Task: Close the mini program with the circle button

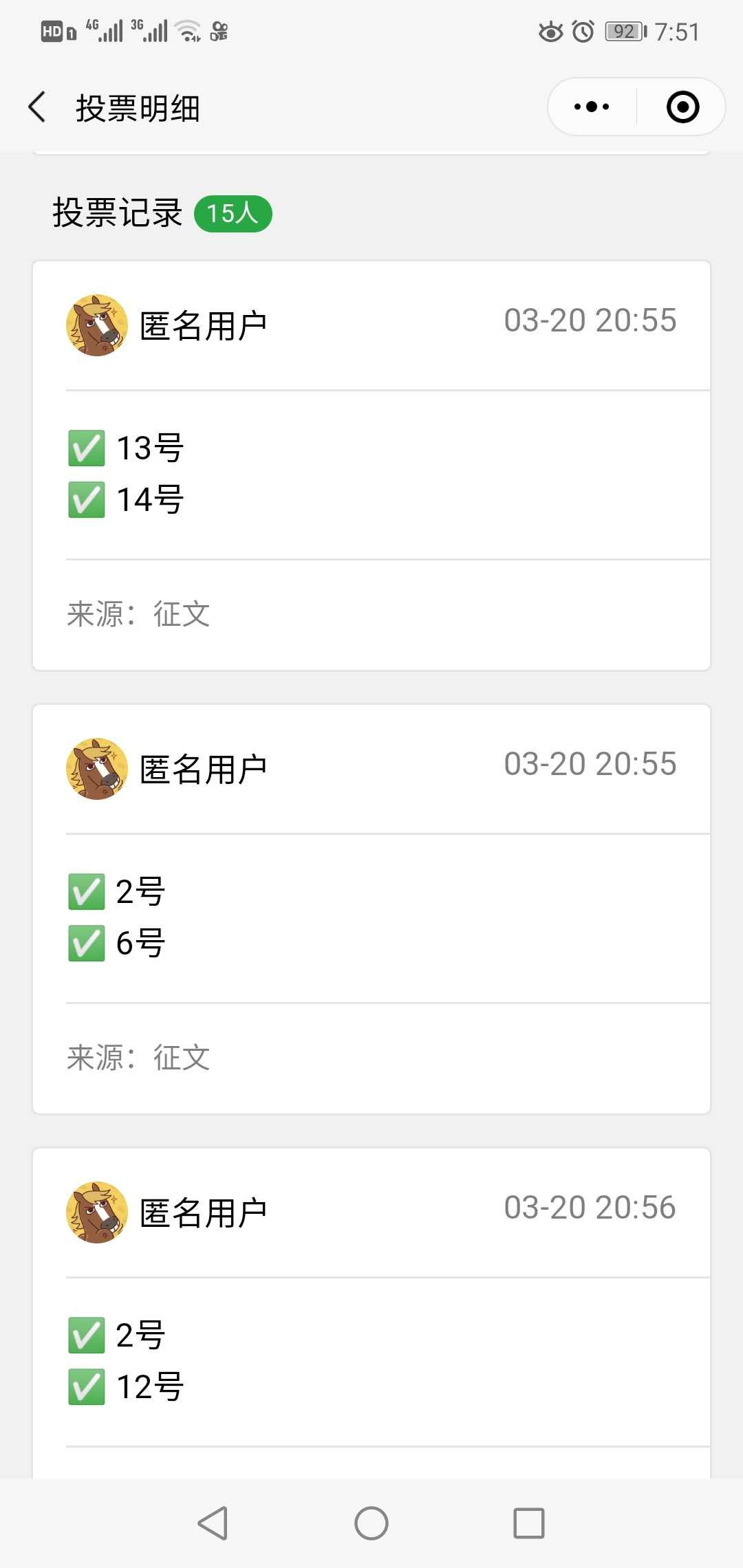Action: (682, 107)
